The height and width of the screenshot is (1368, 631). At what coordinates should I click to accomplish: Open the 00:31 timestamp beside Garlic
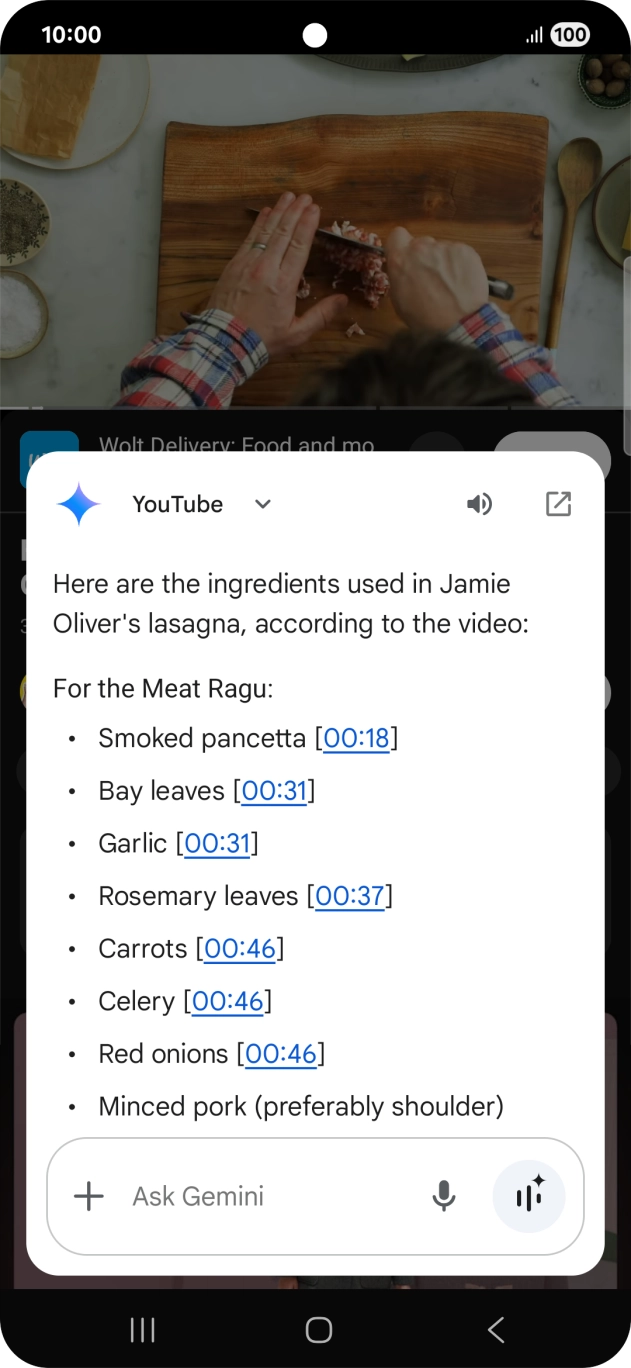point(217,843)
